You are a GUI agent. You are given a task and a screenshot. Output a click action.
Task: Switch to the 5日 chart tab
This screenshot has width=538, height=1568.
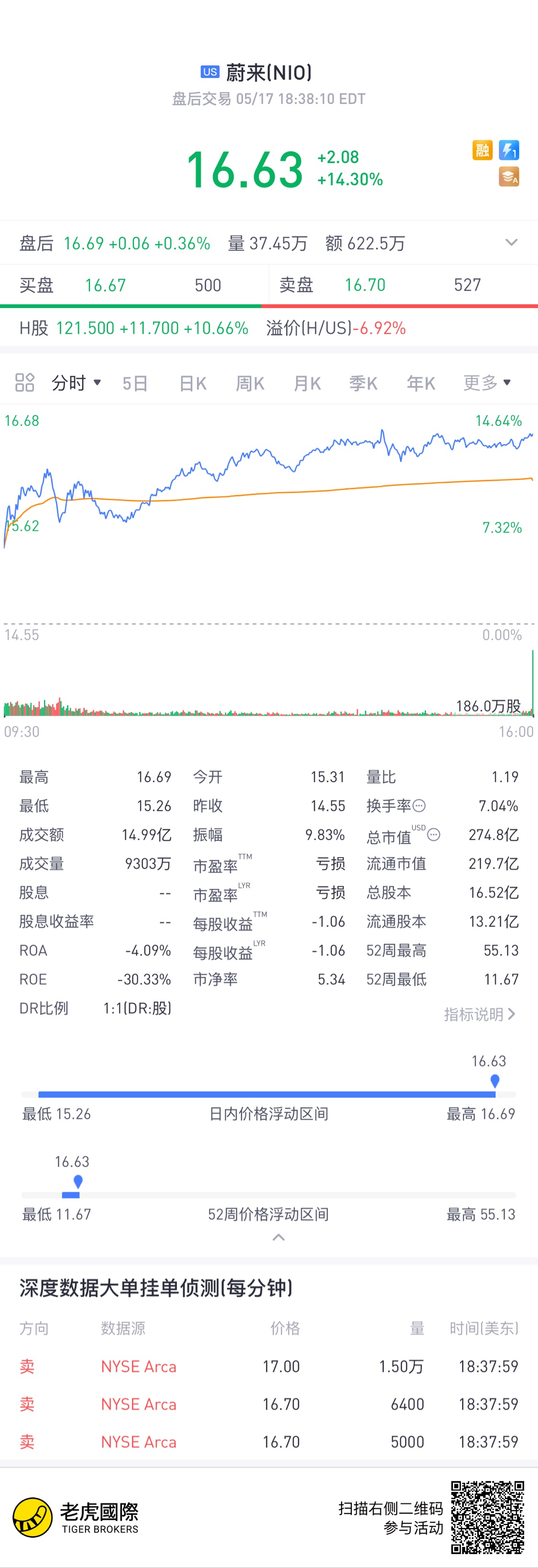[x=135, y=383]
